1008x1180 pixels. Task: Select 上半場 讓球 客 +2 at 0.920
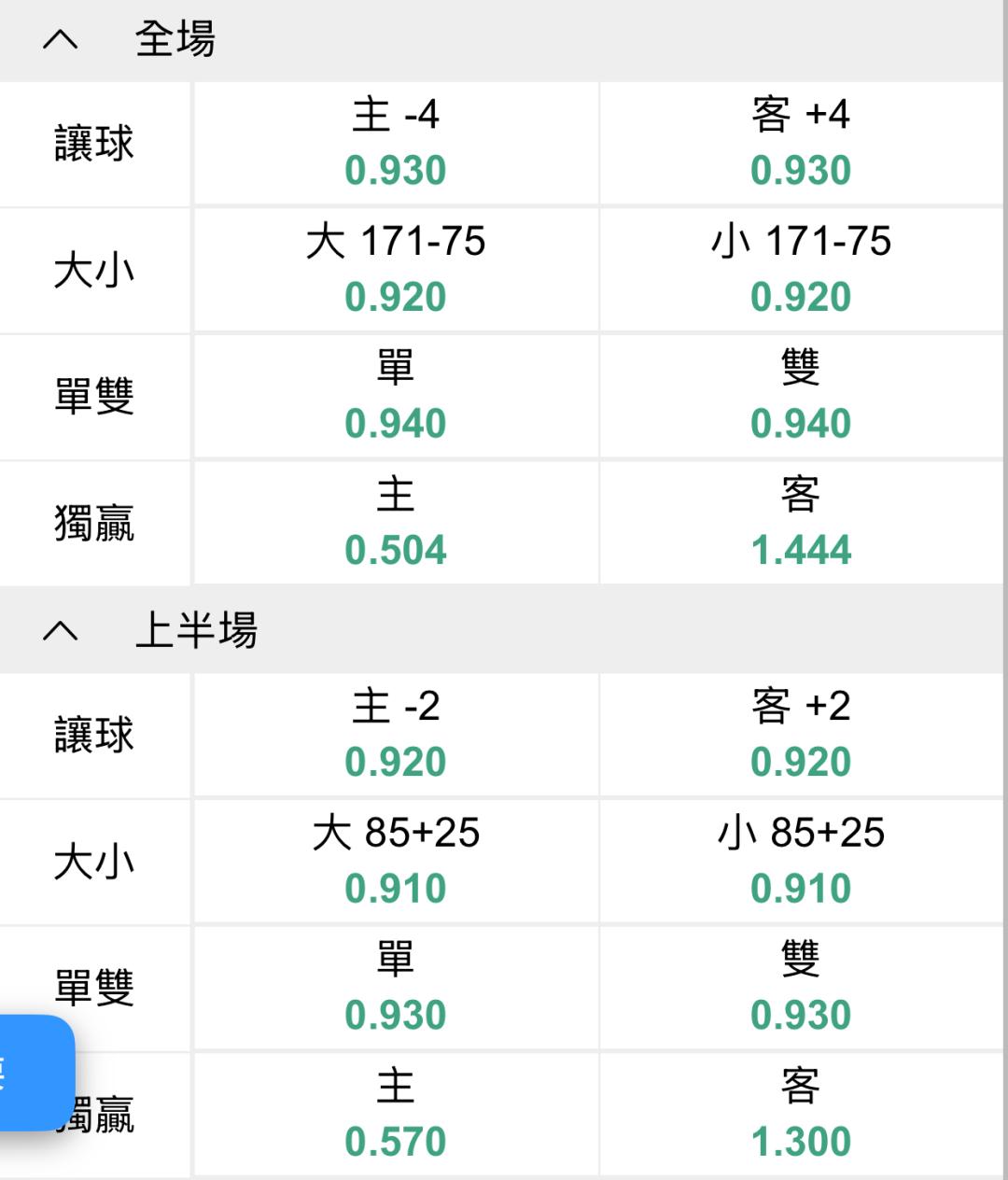pyautogui.click(x=801, y=735)
